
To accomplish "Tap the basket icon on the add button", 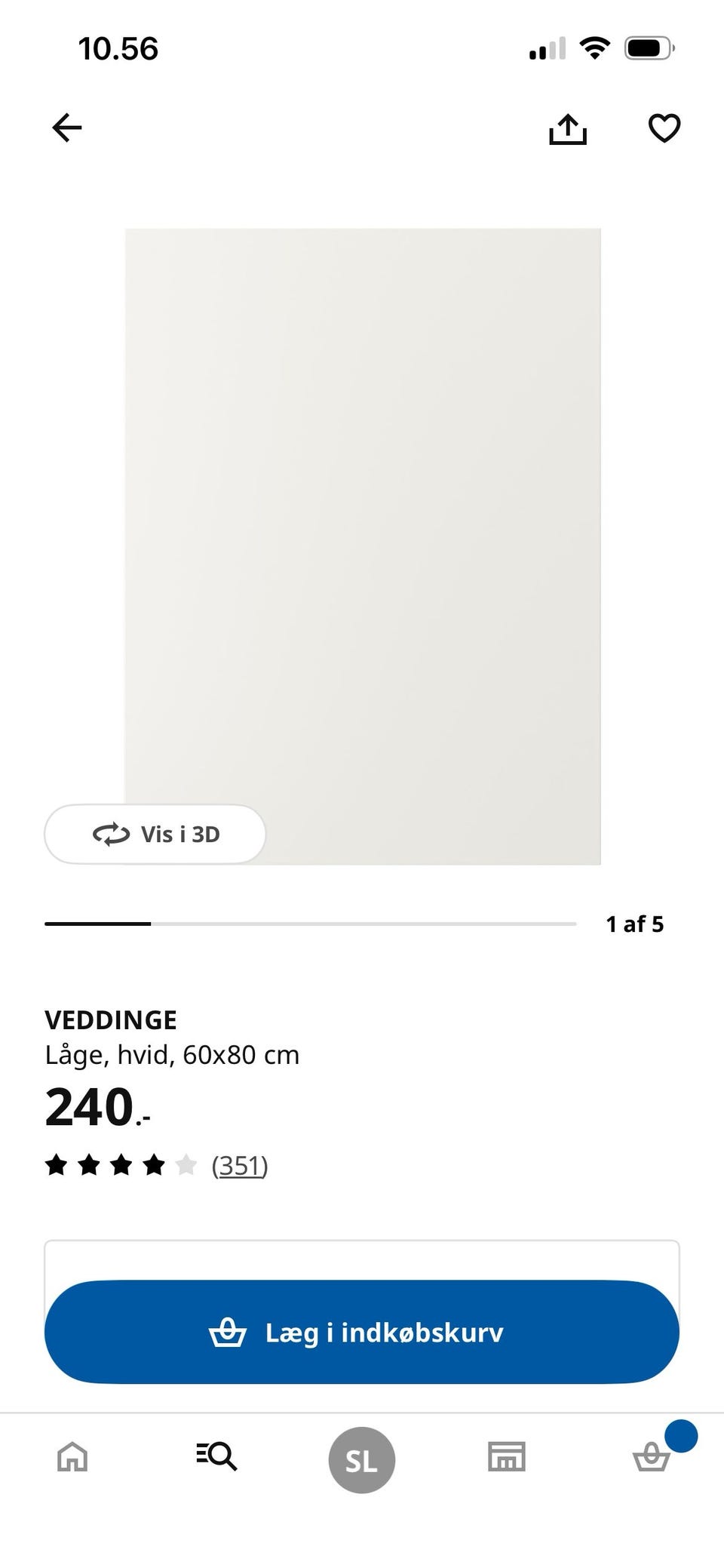I will (x=229, y=1333).
